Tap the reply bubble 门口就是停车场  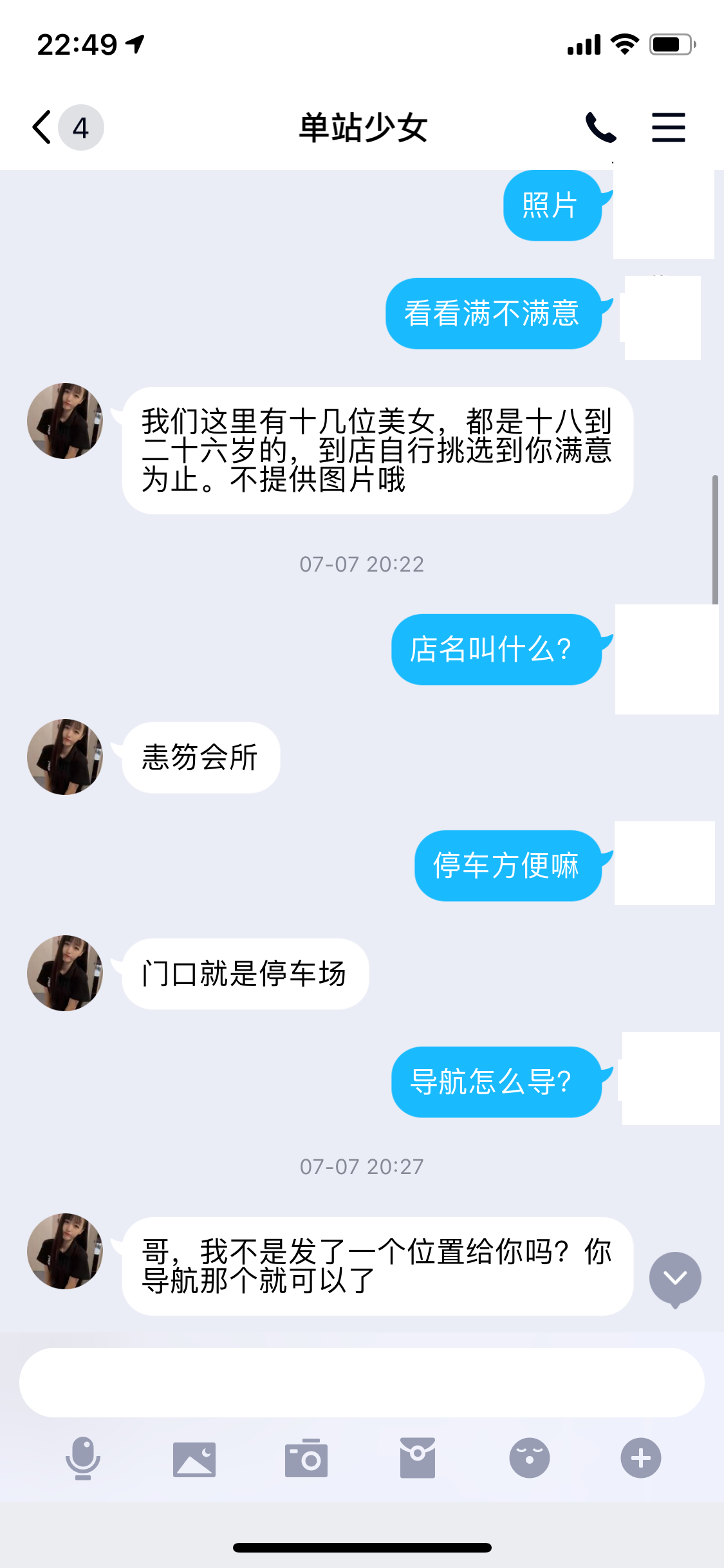pyautogui.click(x=245, y=974)
